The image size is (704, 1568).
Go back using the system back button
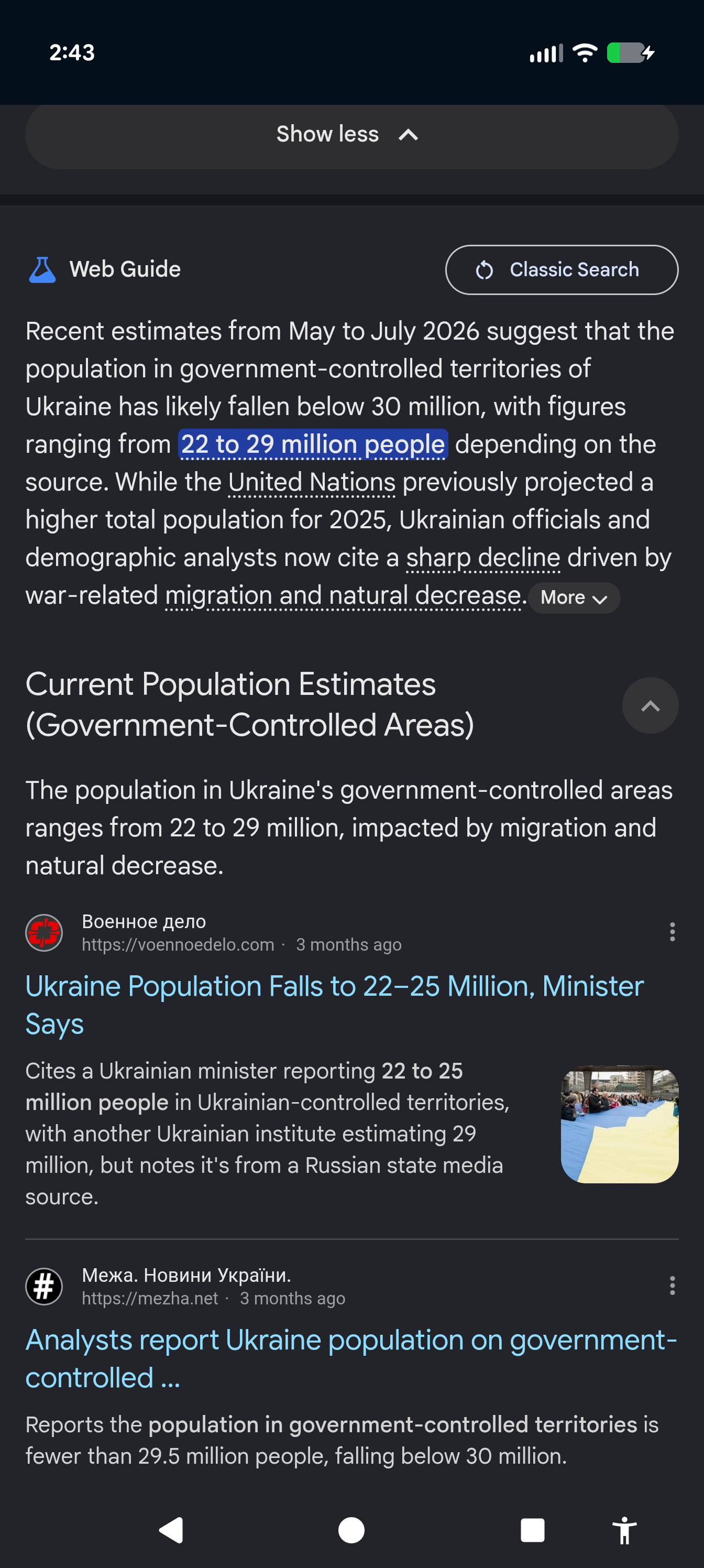171,1530
